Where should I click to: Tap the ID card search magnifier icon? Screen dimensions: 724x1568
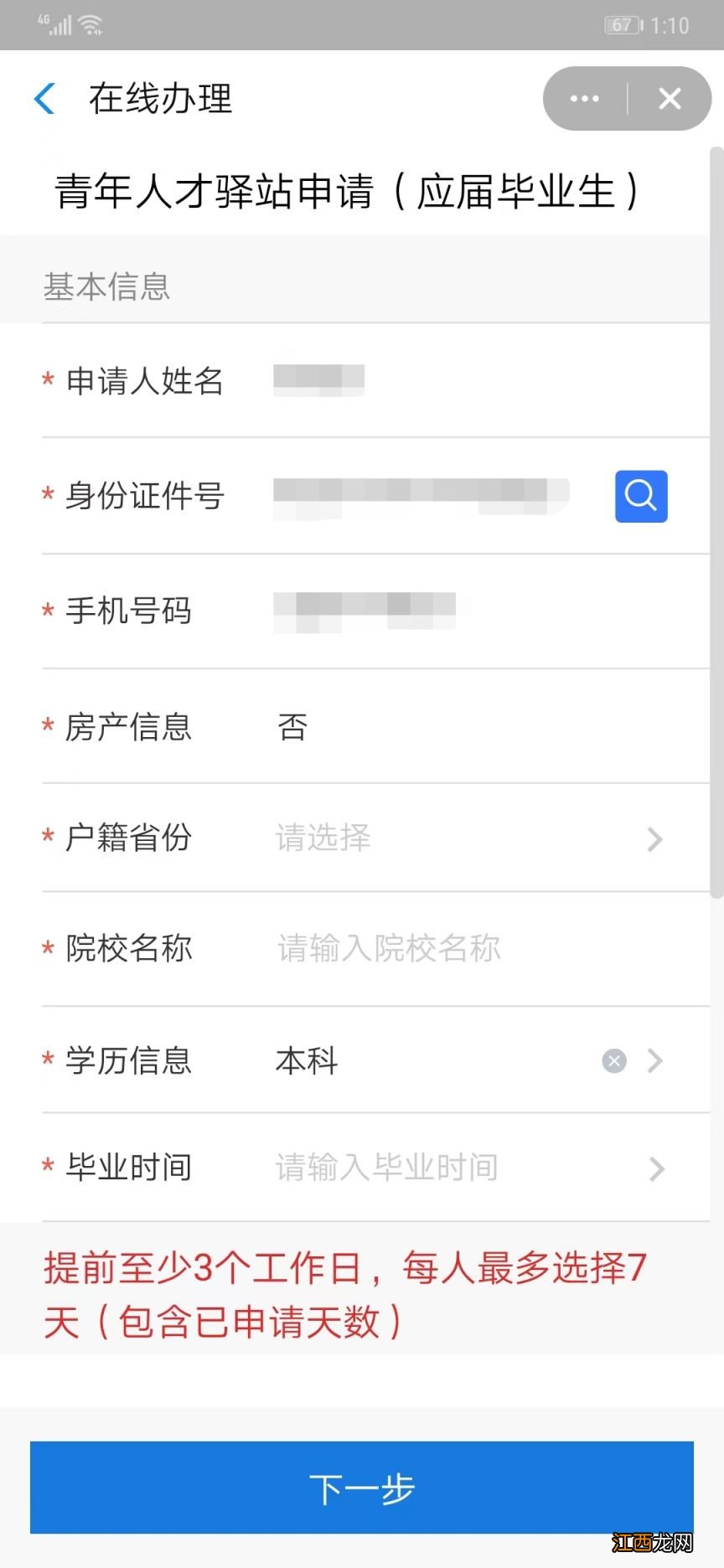click(640, 496)
